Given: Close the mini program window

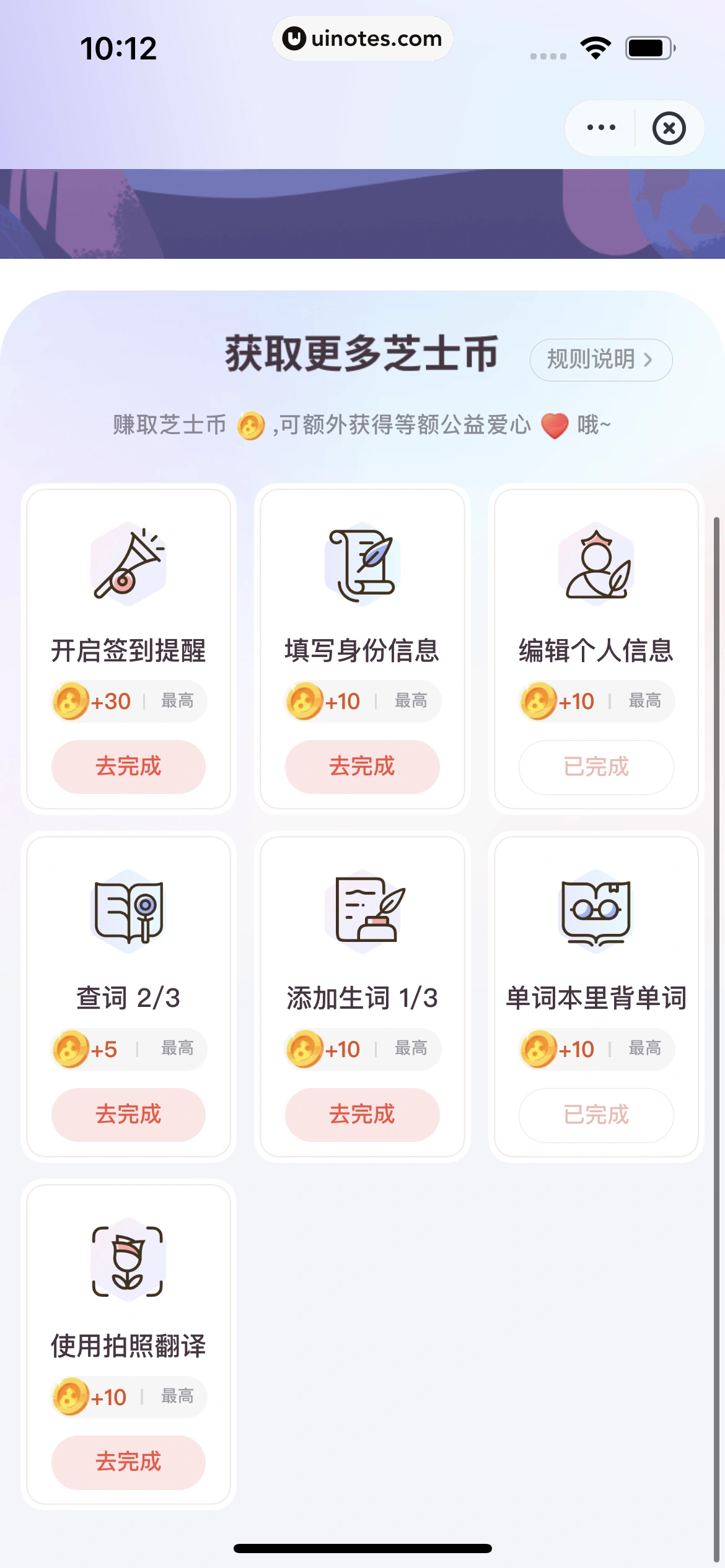Looking at the screenshot, I should click(x=669, y=127).
